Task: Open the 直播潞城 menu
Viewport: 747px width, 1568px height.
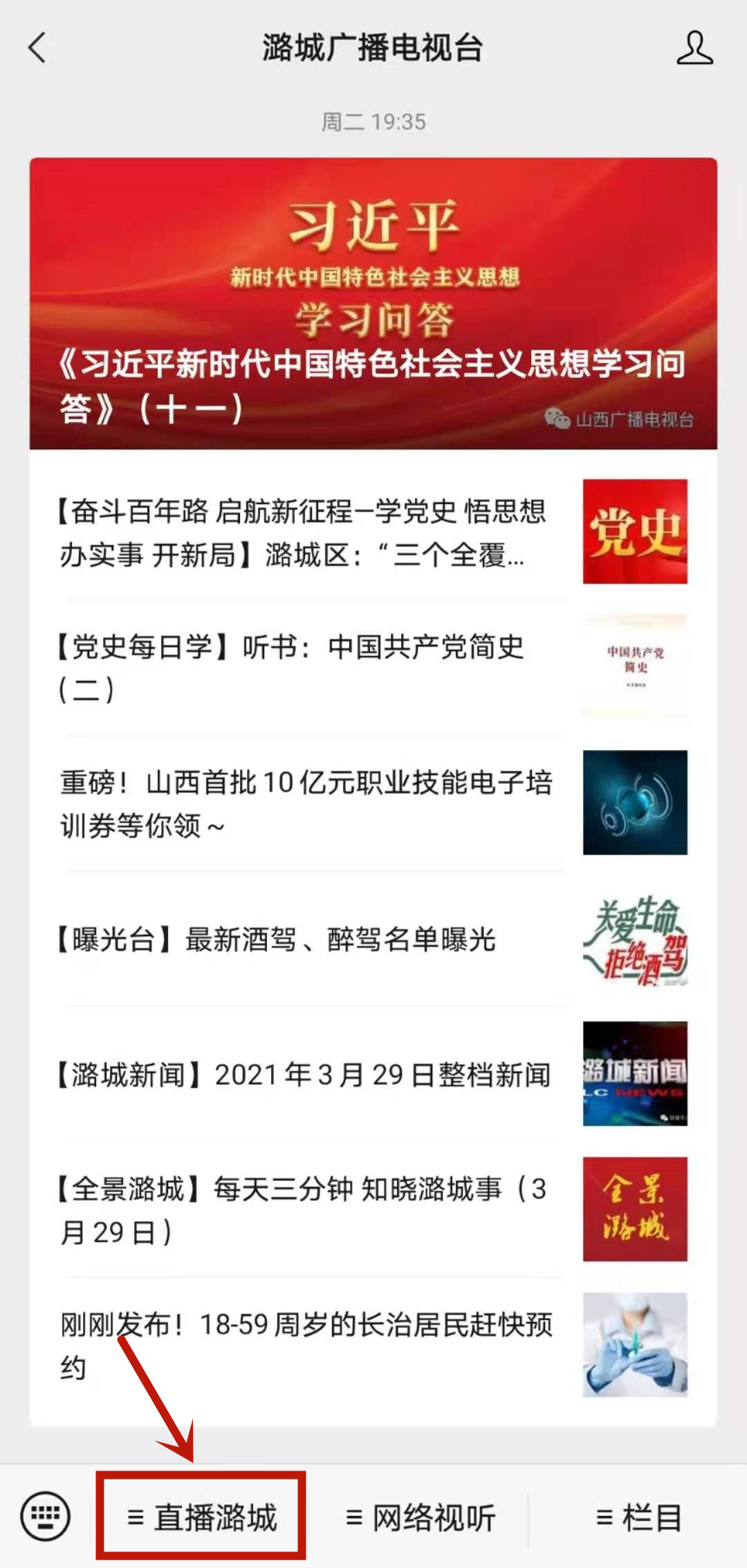Action: pyautogui.click(x=201, y=1517)
